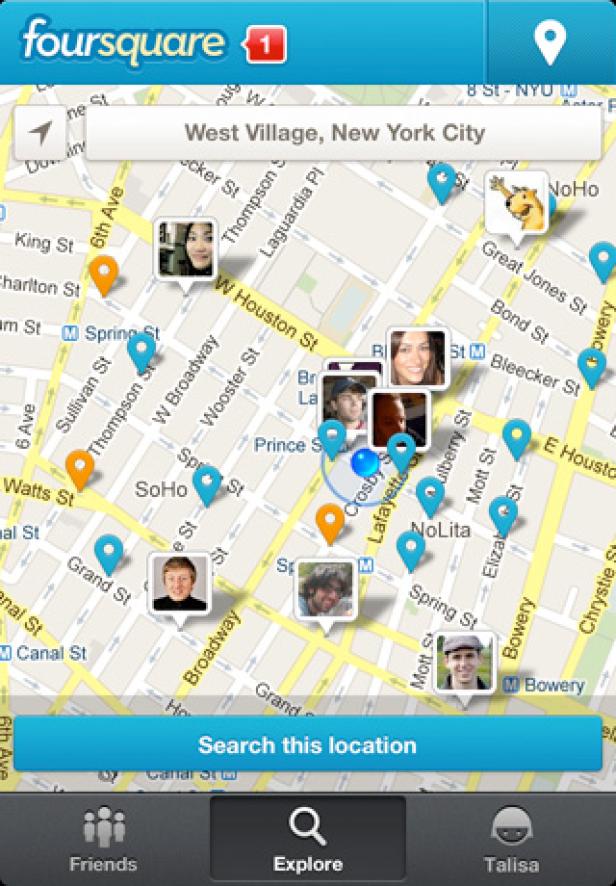This screenshot has height=886, width=616.
Task: Tap the check-in pin icon
Action: click(550, 43)
